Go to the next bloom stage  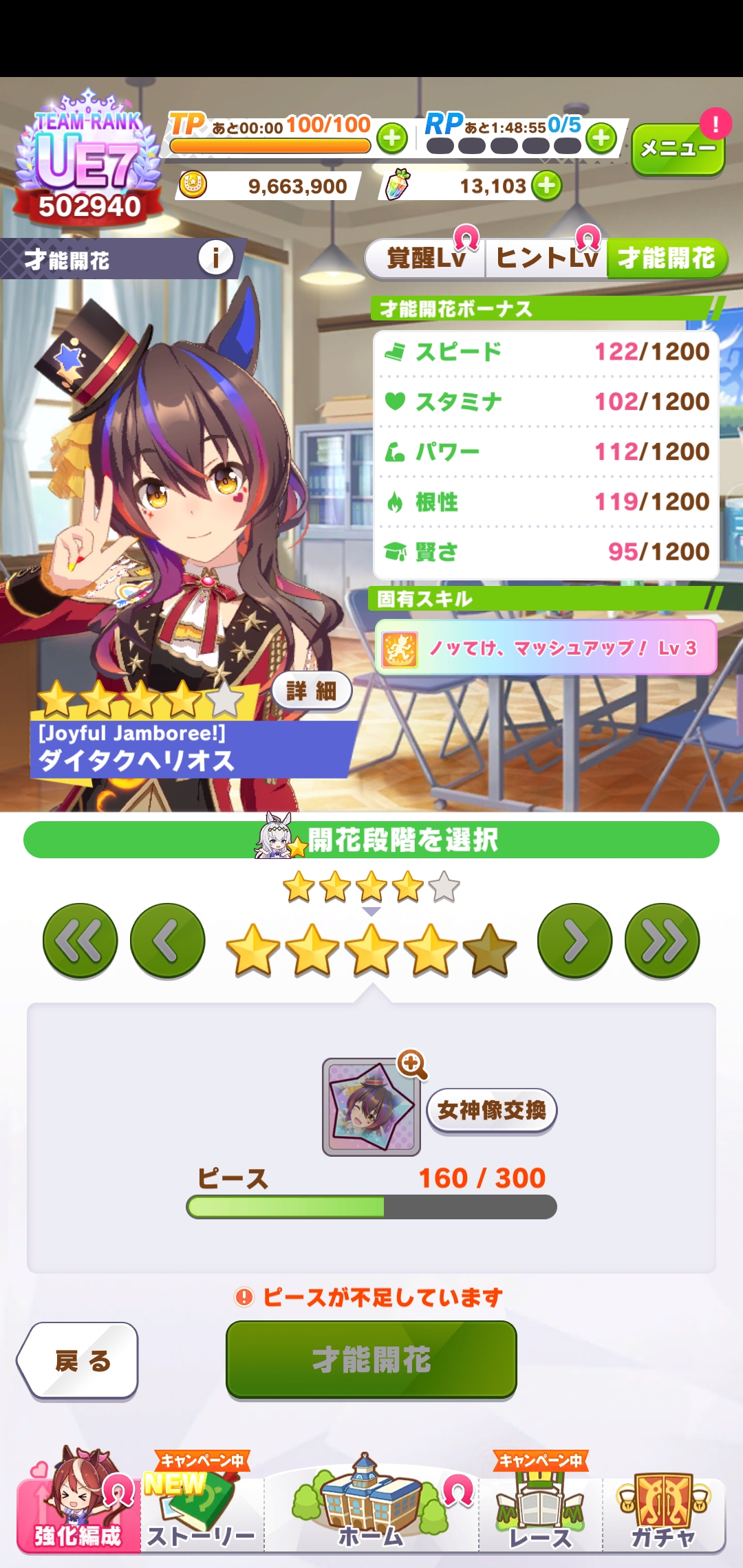tap(574, 941)
